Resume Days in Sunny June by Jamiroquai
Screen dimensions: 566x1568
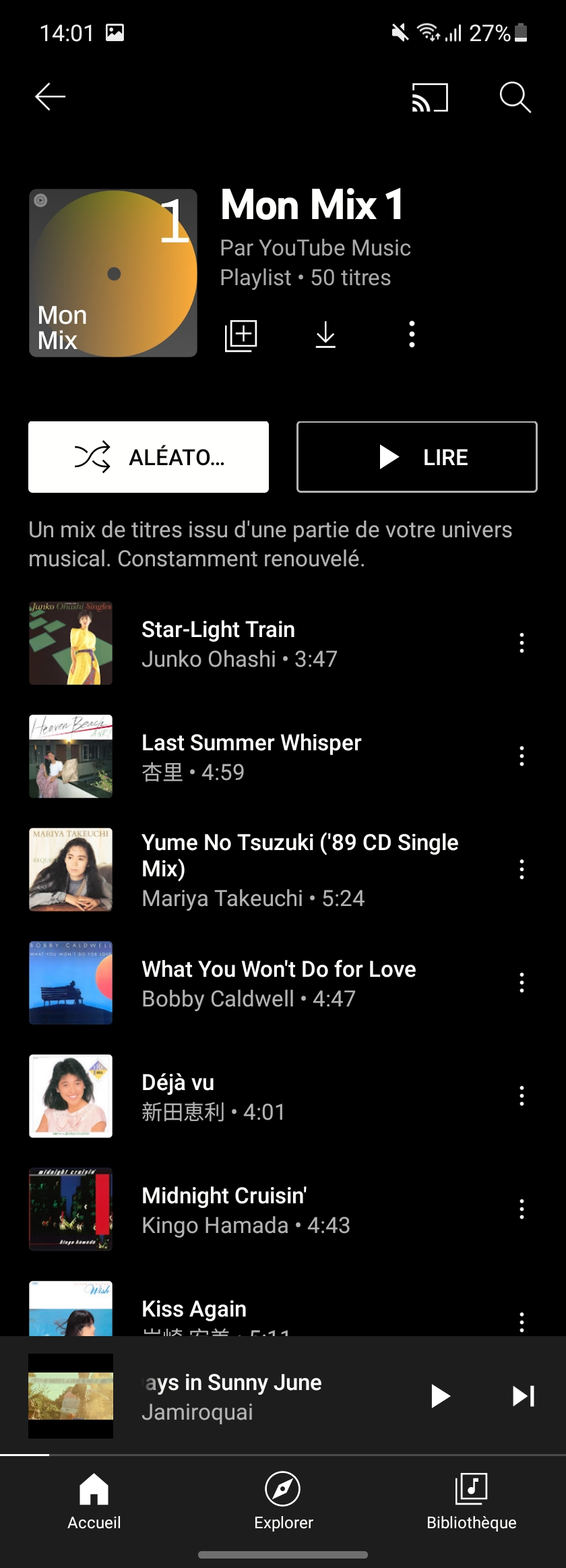click(x=440, y=1397)
